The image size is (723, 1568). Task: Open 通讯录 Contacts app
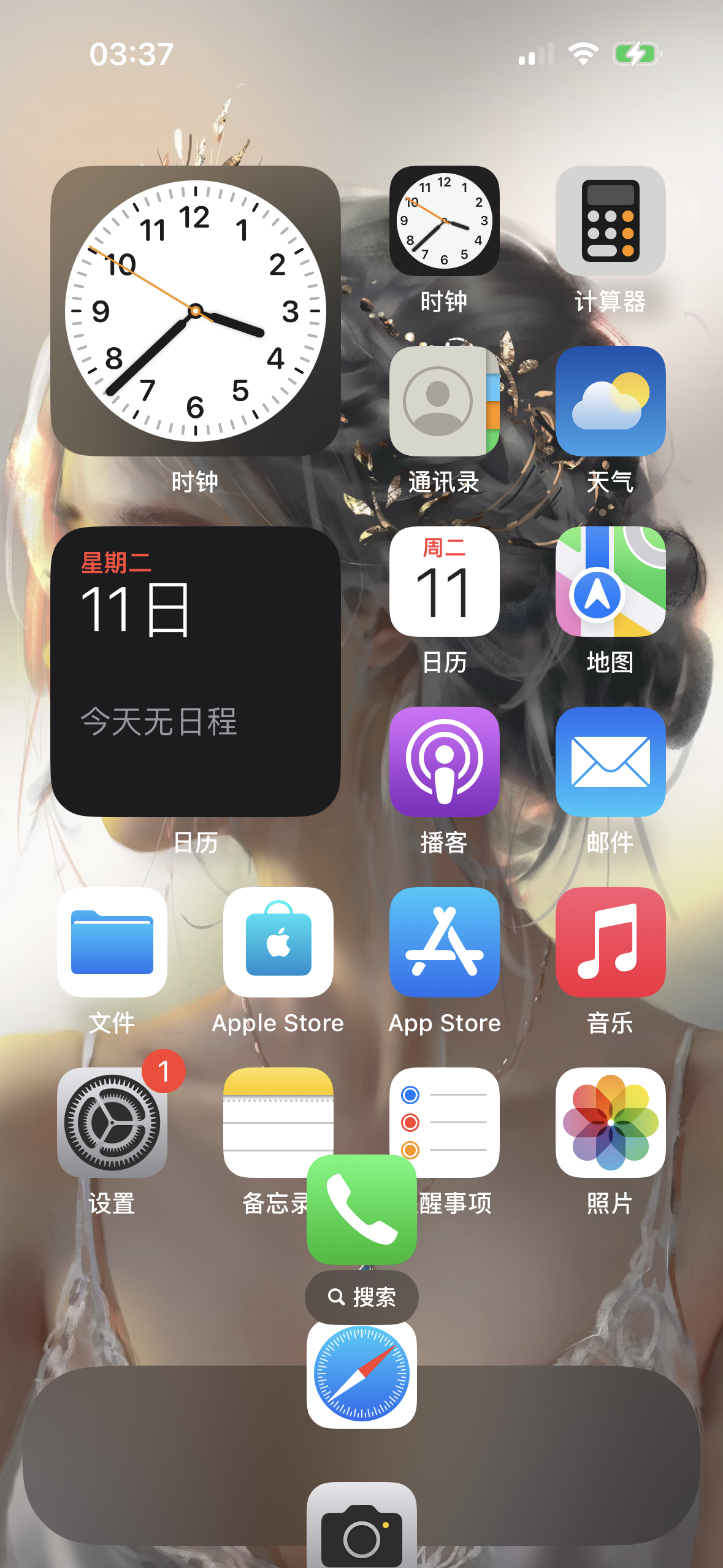click(x=444, y=401)
